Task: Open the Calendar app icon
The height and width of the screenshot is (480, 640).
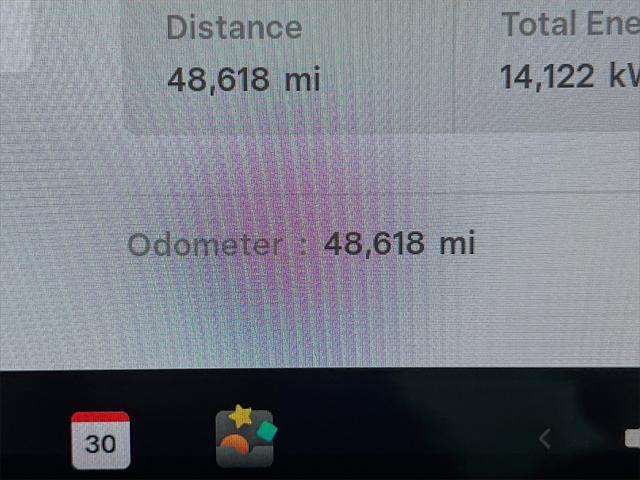Action: click(x=100, y=440)
